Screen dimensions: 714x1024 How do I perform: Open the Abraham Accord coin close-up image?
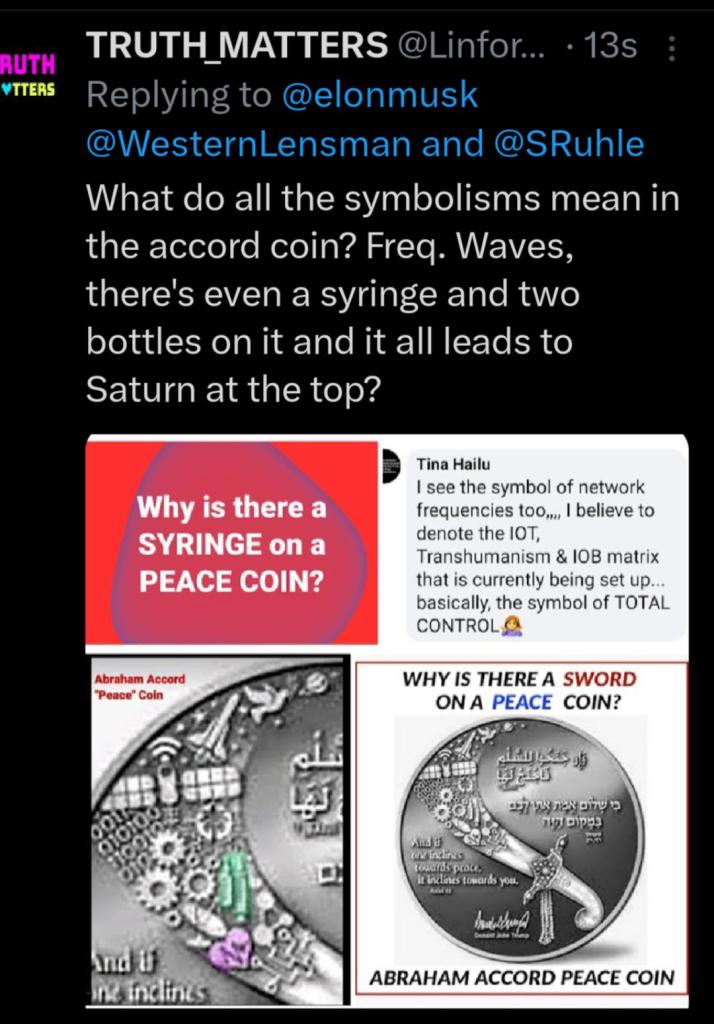(217, 832)
